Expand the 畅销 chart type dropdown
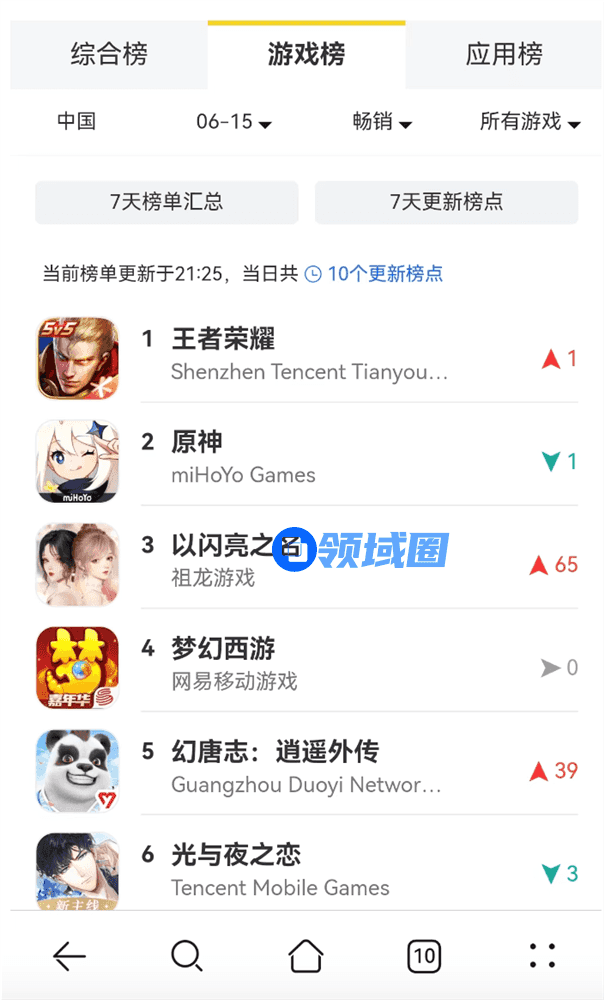The image size is (604, 1000). (x=382, y=122)
